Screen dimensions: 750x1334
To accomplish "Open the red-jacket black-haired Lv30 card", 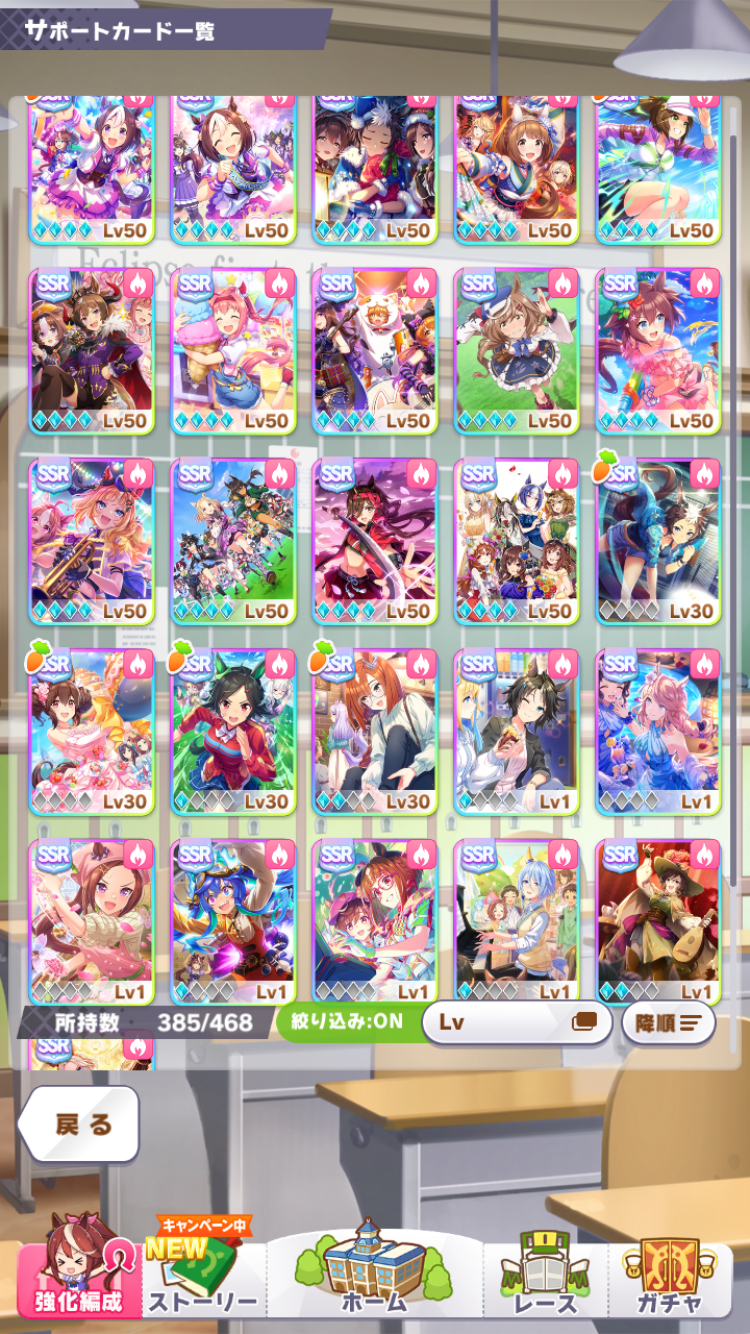I will coord(233,731).
